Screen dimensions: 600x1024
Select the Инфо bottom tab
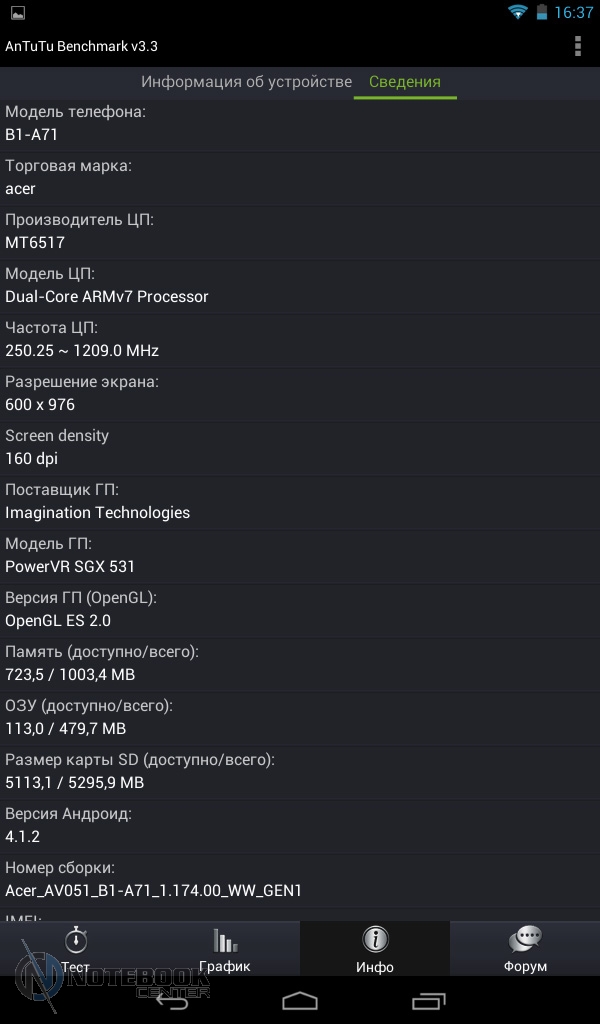(375, 948)
